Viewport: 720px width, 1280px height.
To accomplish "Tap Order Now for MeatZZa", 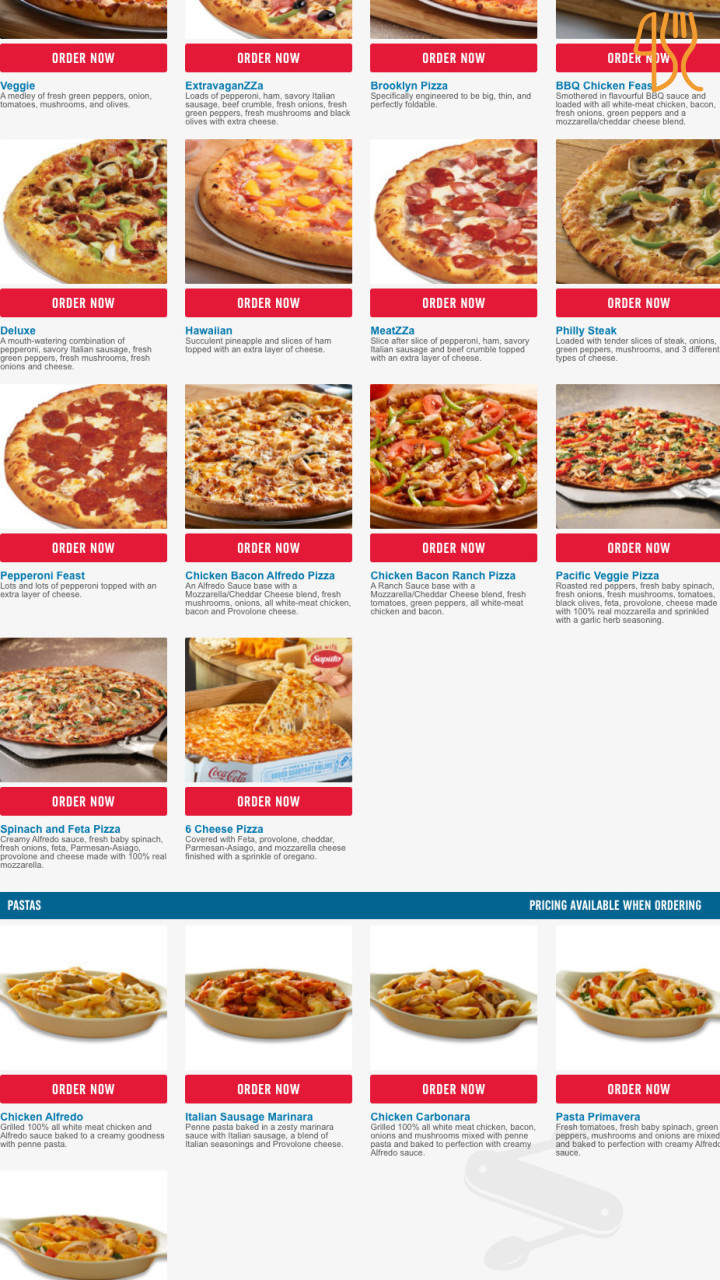I will pyautogui.click(x=453, y=303).
